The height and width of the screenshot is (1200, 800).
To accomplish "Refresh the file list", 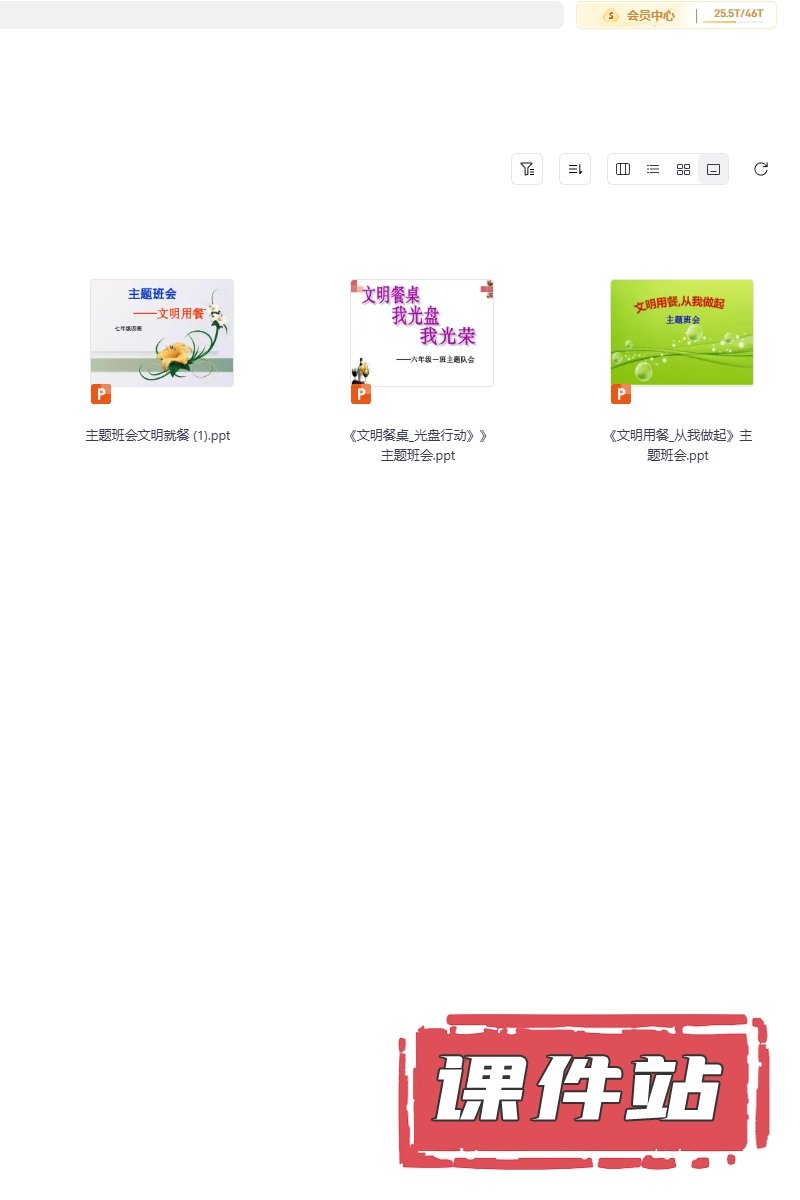I will [x=761, y=169].
